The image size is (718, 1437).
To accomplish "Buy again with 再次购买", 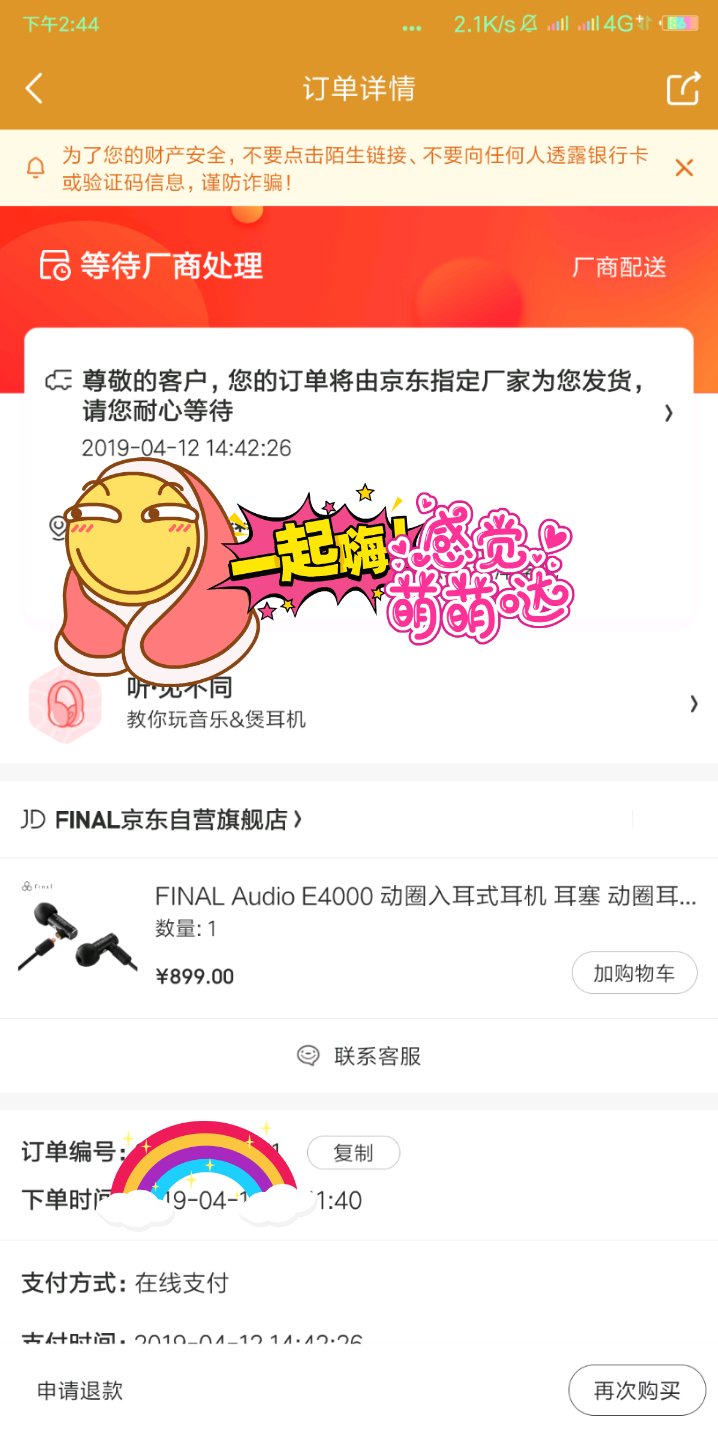I will [637, 1390].
